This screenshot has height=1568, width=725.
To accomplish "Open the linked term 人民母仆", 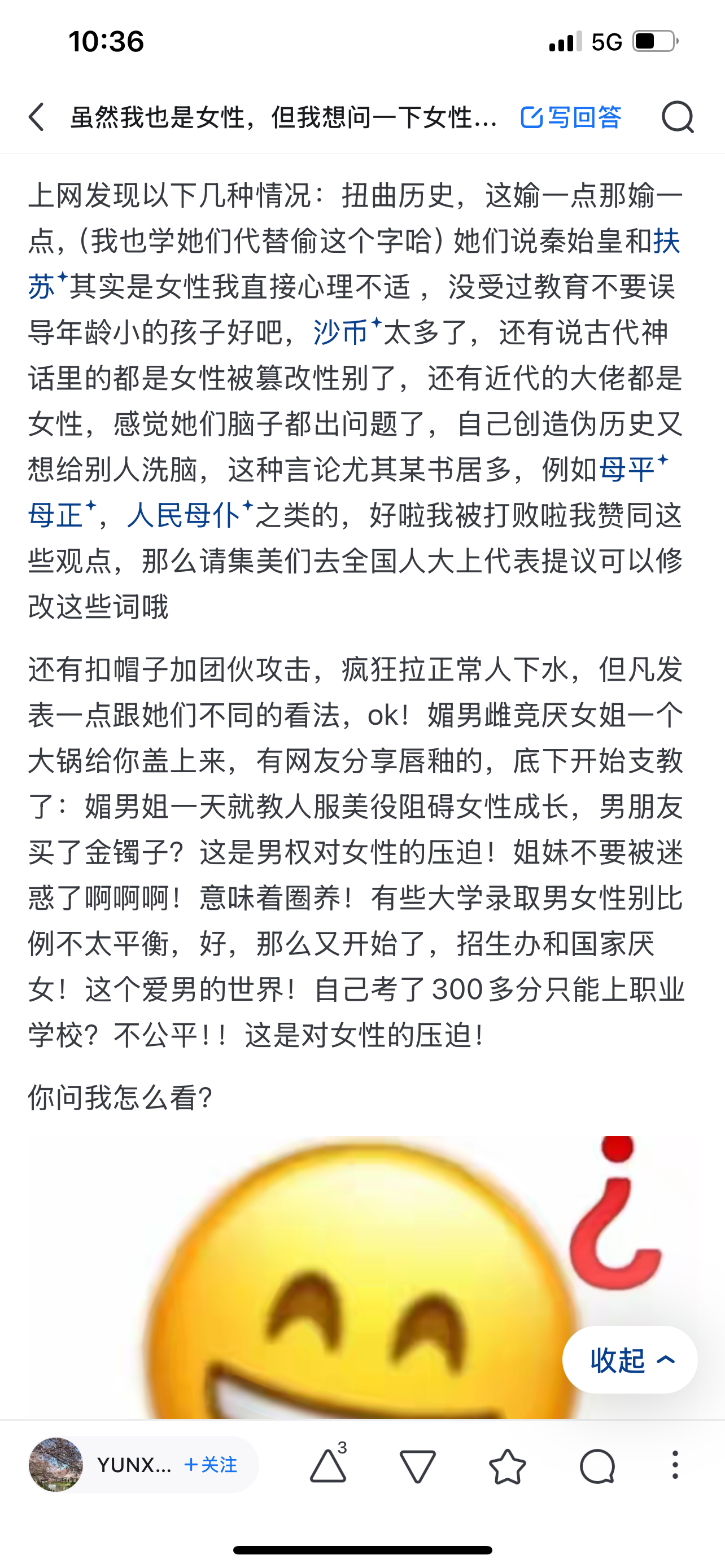I will [189, 515].
